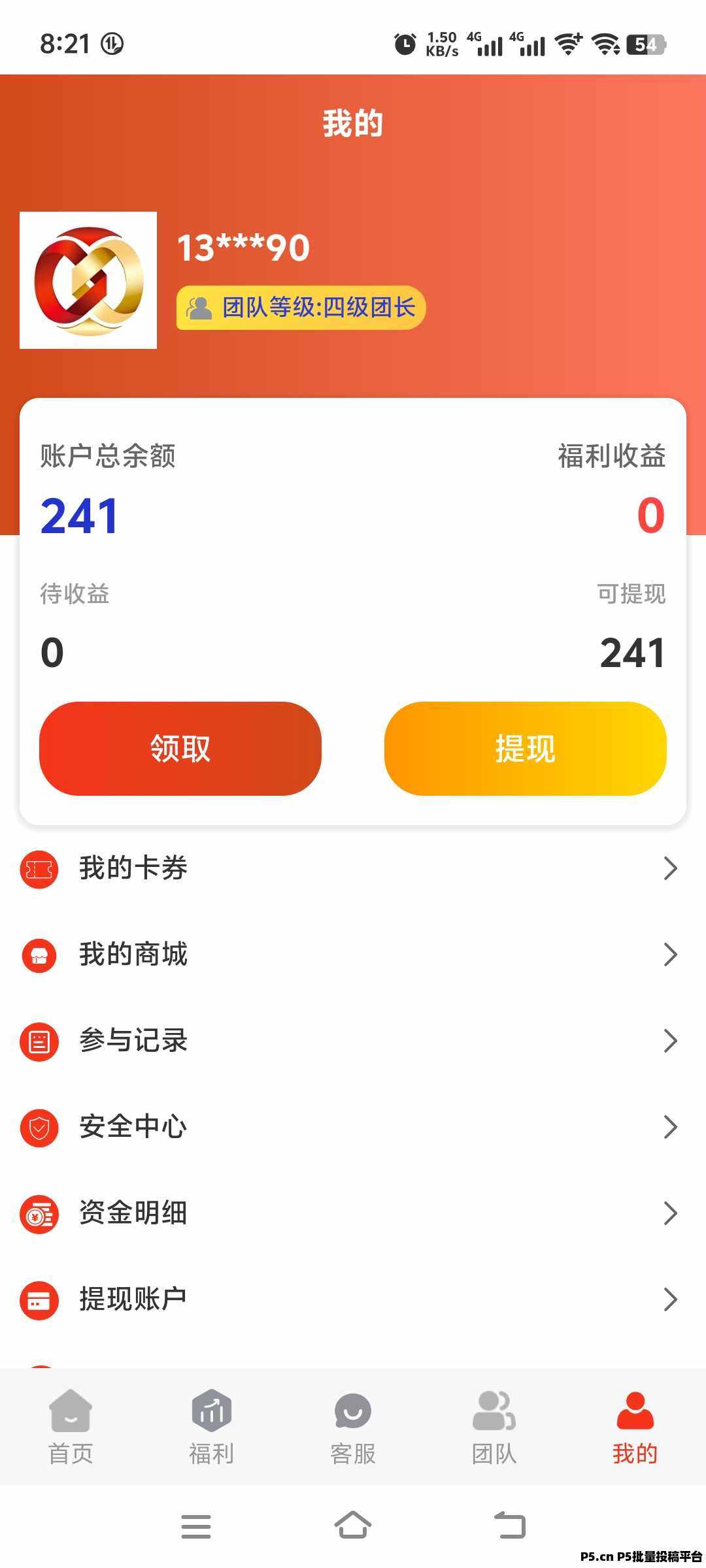The height and width of the screenshot is (1568, 706).
Task: Switch to the 团队 team tab
Action: coord(494,1428)
